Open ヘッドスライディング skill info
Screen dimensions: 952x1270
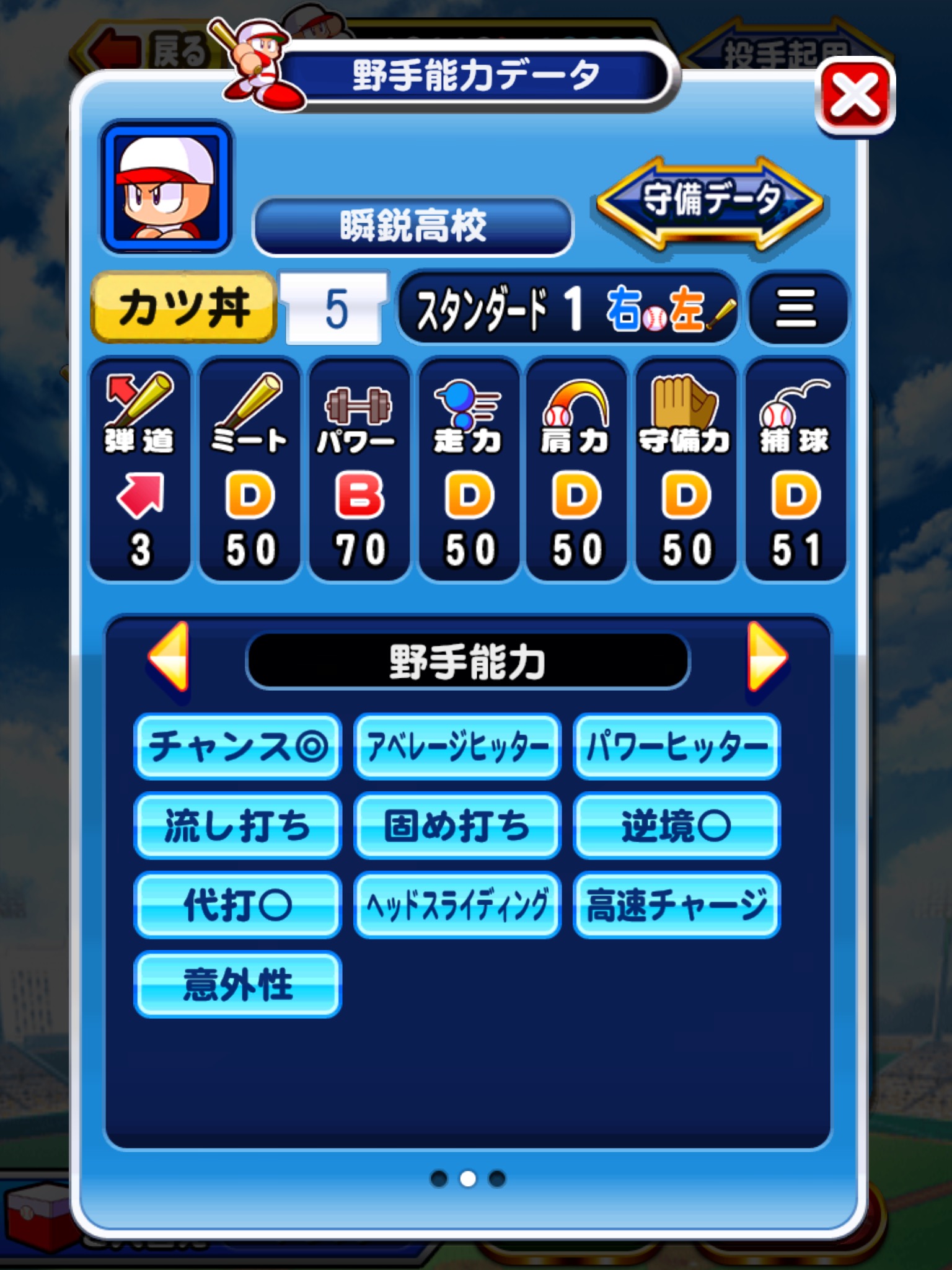457,905
